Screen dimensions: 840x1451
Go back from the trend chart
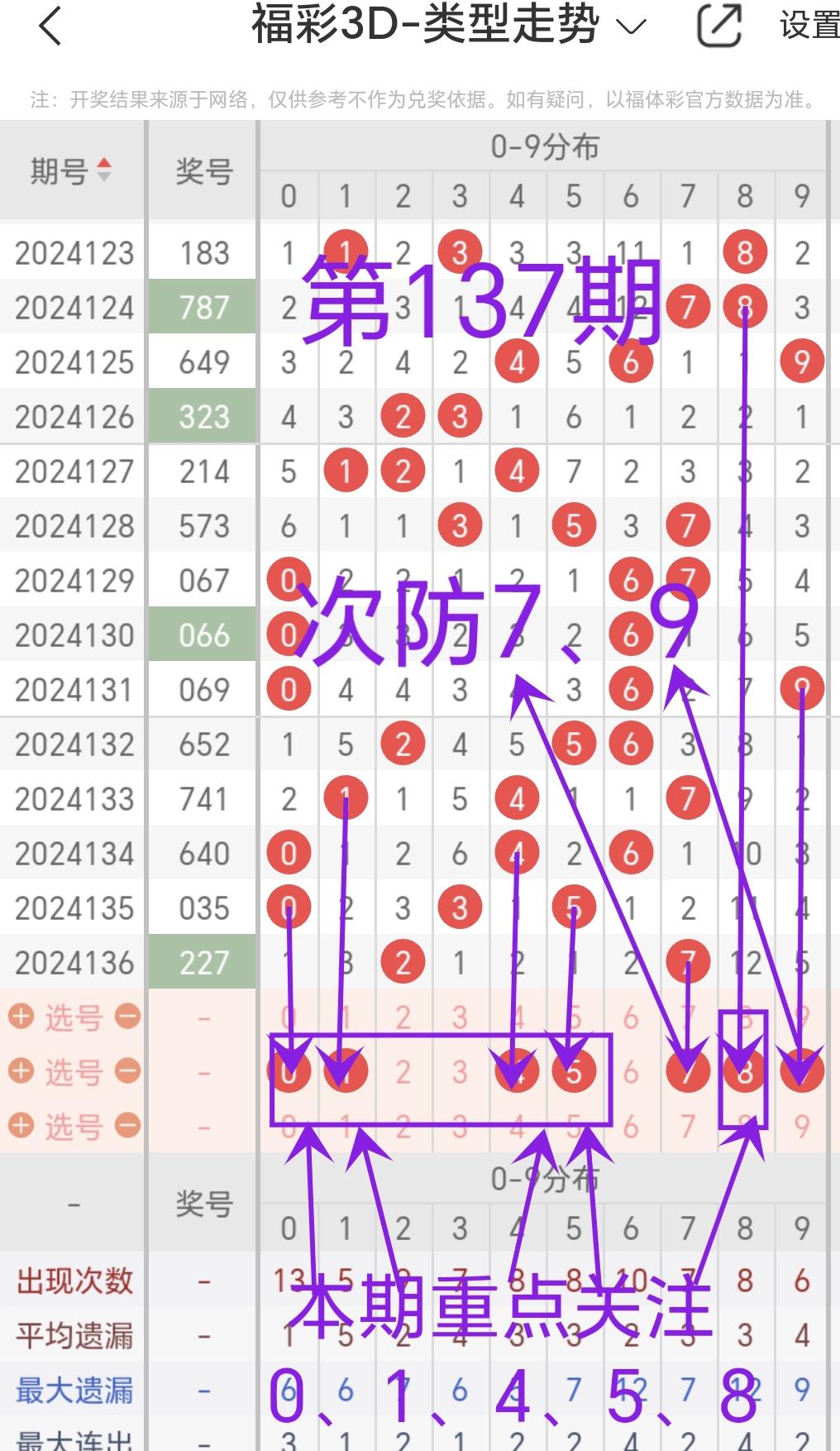pos(50,26)
